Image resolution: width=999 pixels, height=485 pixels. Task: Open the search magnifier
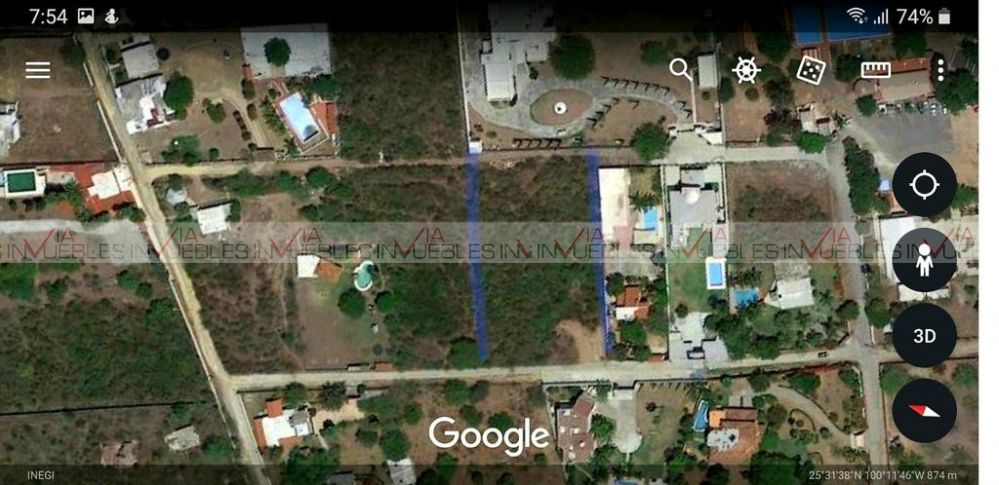[681, 69]
